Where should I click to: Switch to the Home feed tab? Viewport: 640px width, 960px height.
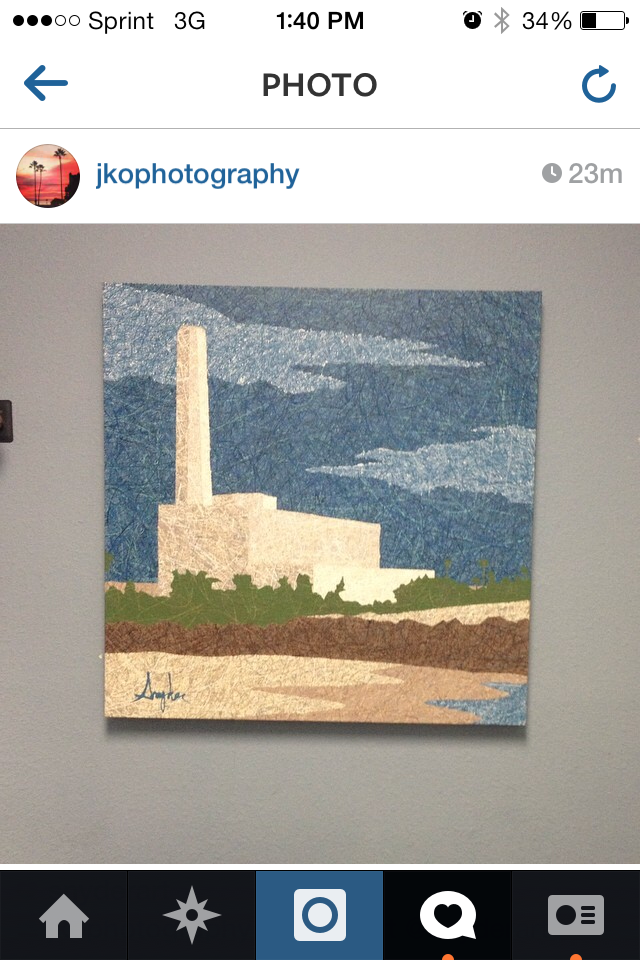tap(63, 915)
